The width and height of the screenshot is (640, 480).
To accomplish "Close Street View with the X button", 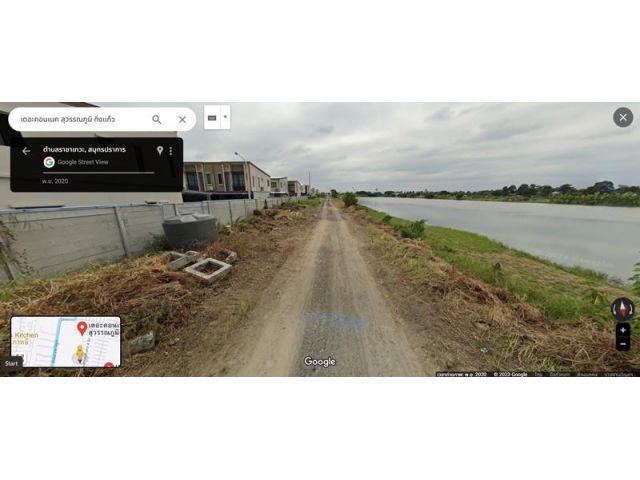I will coord(623,117).
